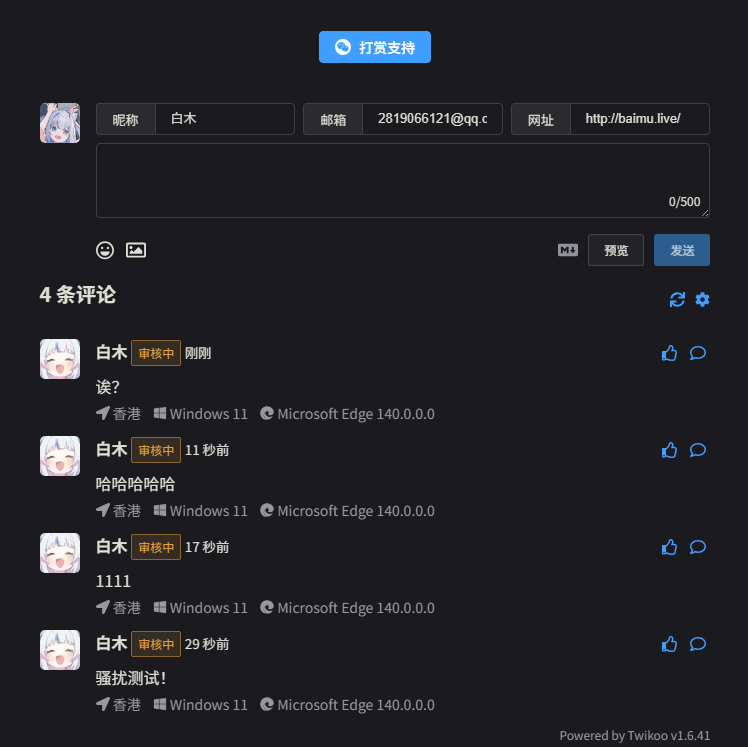This screenshot has height=747, width=748.
Task: Edit the 网址 website field
Action: [x=639, y=119]
